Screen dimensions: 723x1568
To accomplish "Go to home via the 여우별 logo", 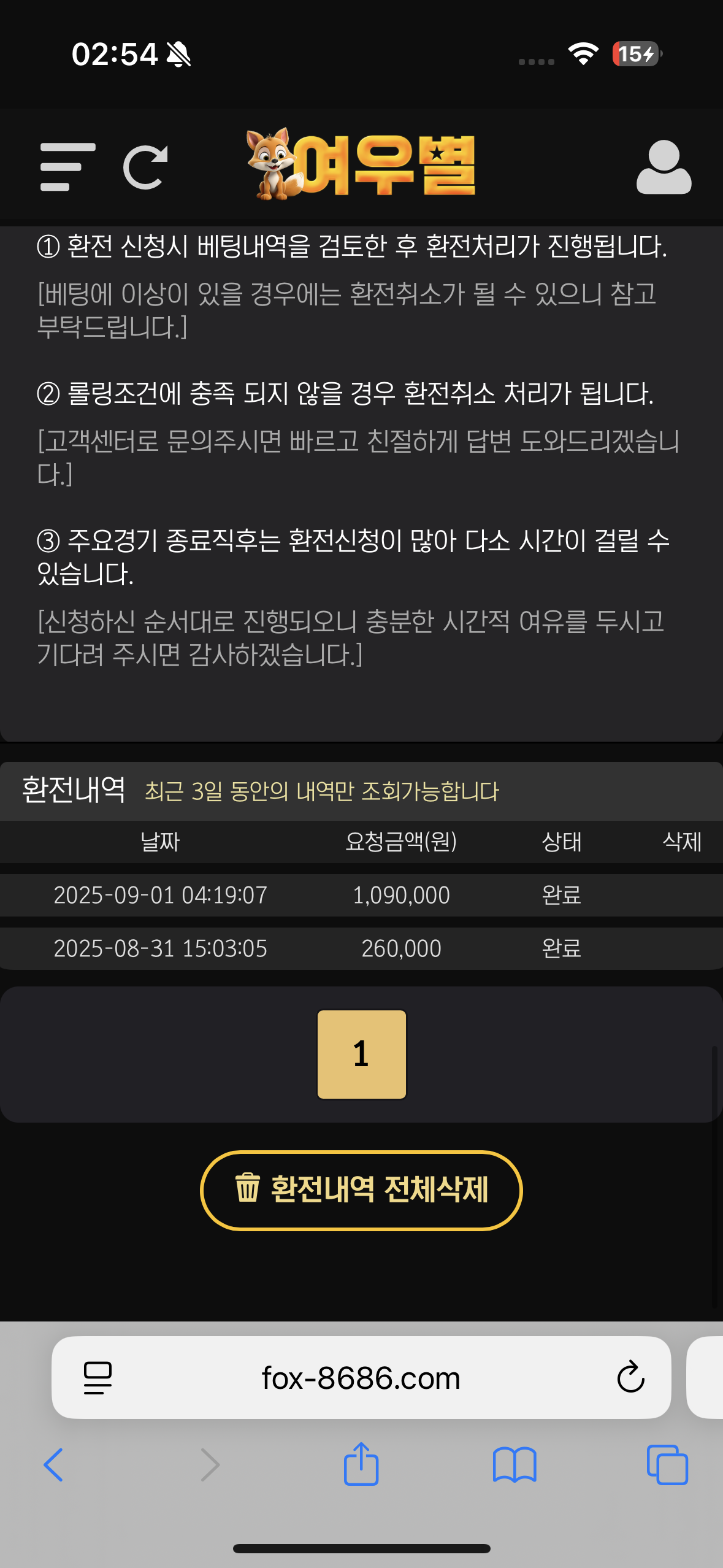I will 362,164.
